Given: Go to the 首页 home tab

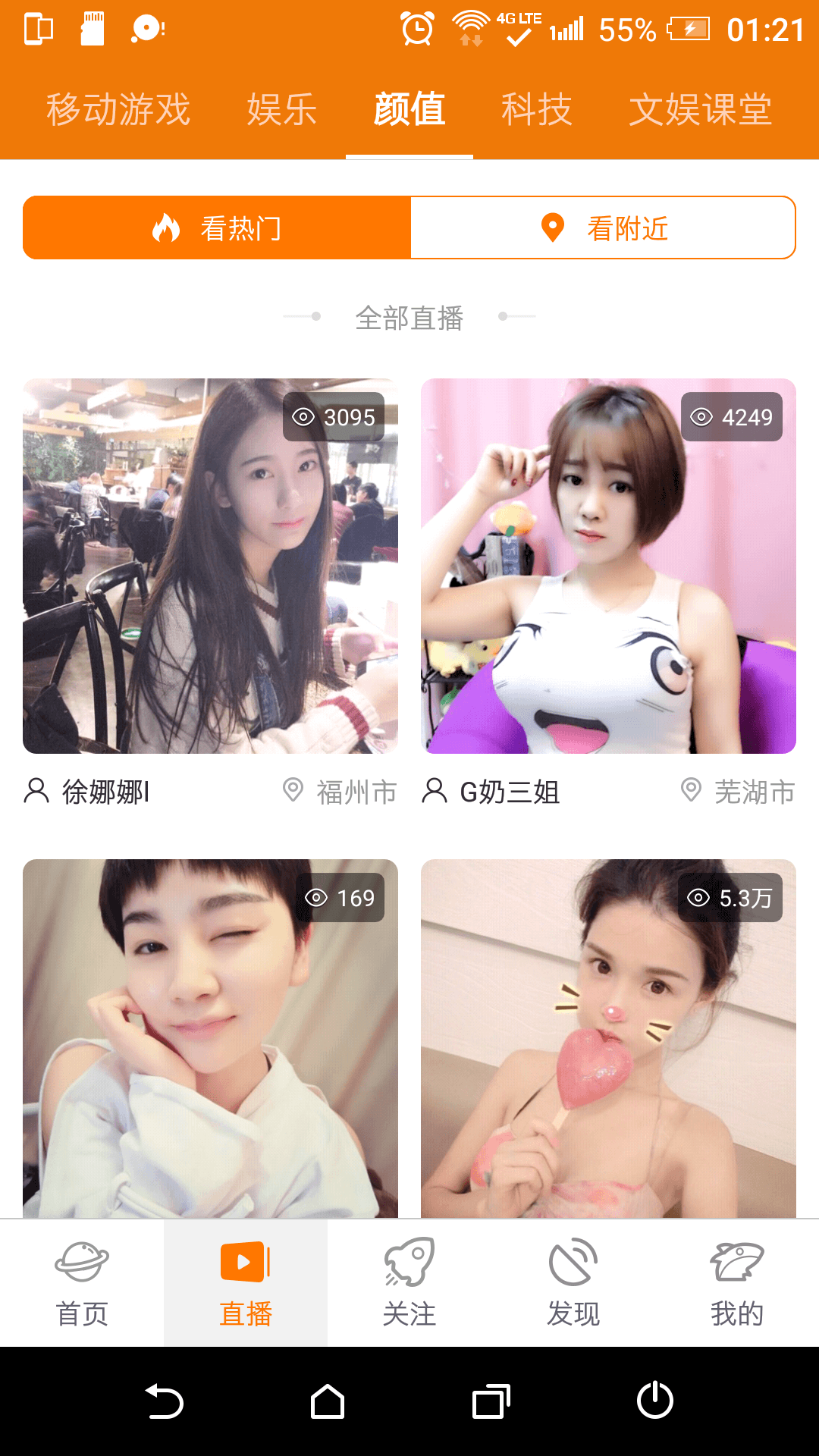Looking at the screenshot, I should [x=82, y=1283].
